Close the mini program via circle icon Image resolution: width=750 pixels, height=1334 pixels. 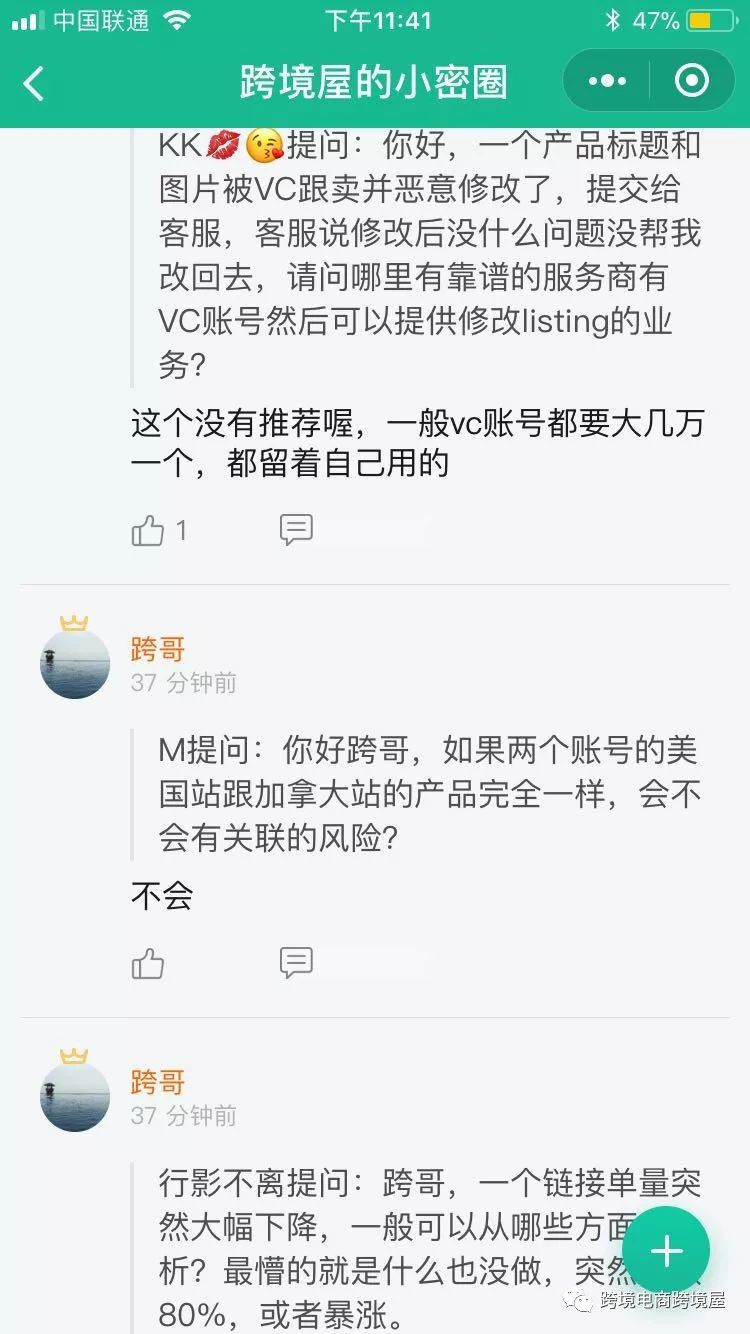coord(691,81)
